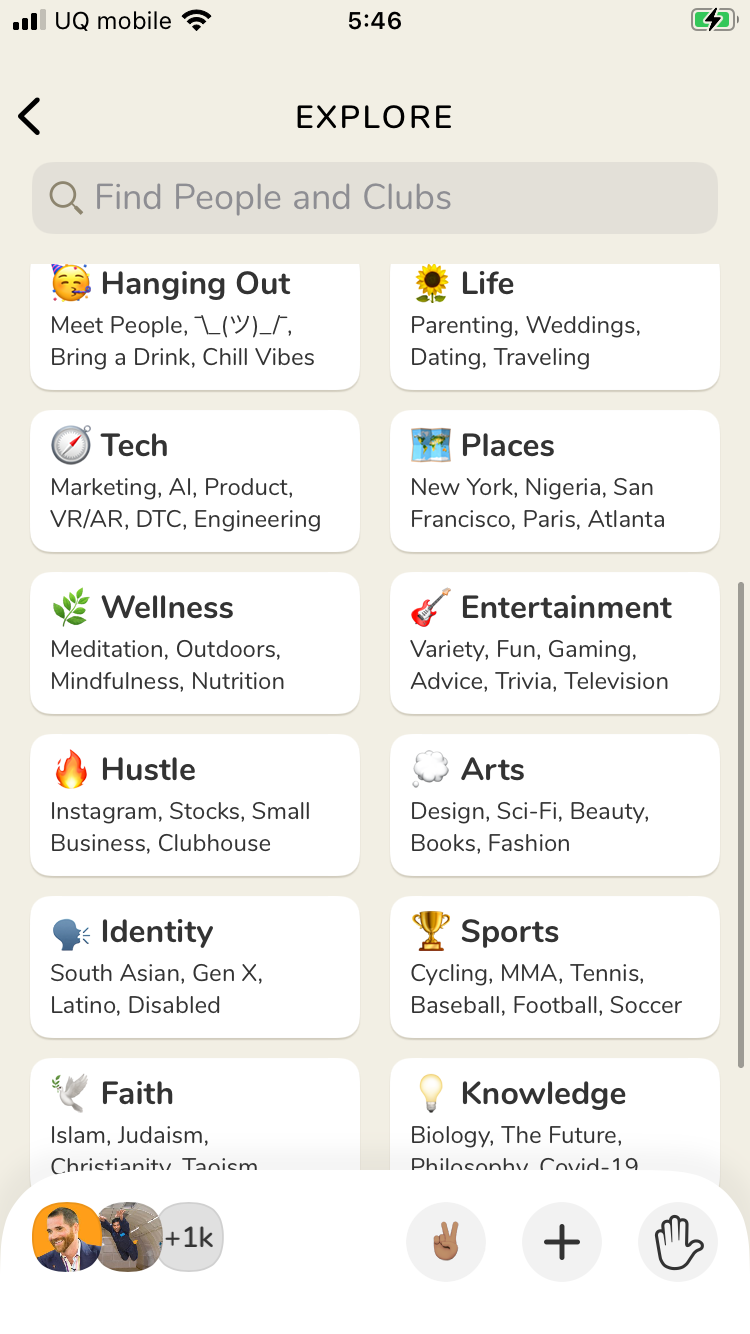Browse the Places category

pos(554,481)
